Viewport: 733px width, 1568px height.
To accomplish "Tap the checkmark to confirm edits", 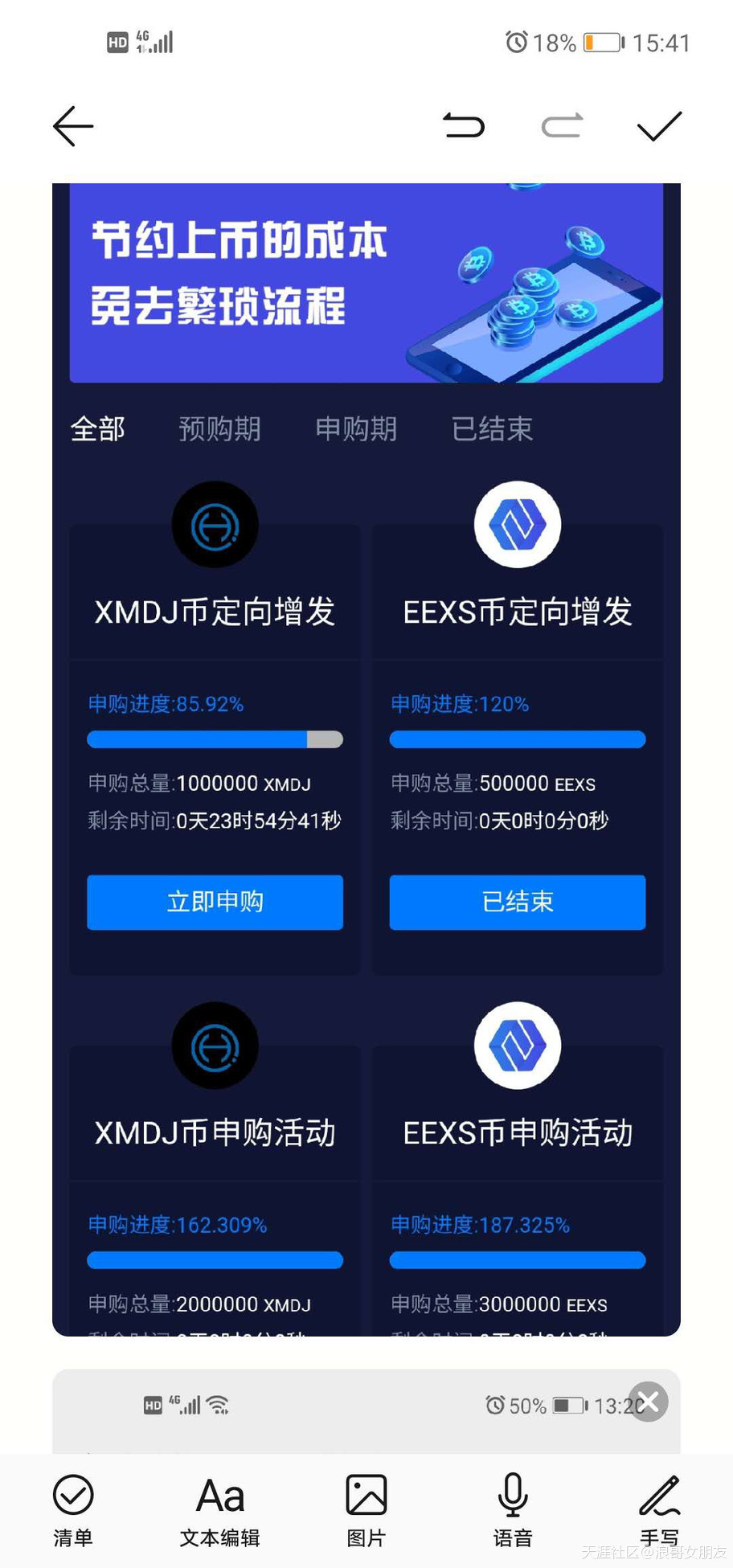I will (x=659, y=125).
